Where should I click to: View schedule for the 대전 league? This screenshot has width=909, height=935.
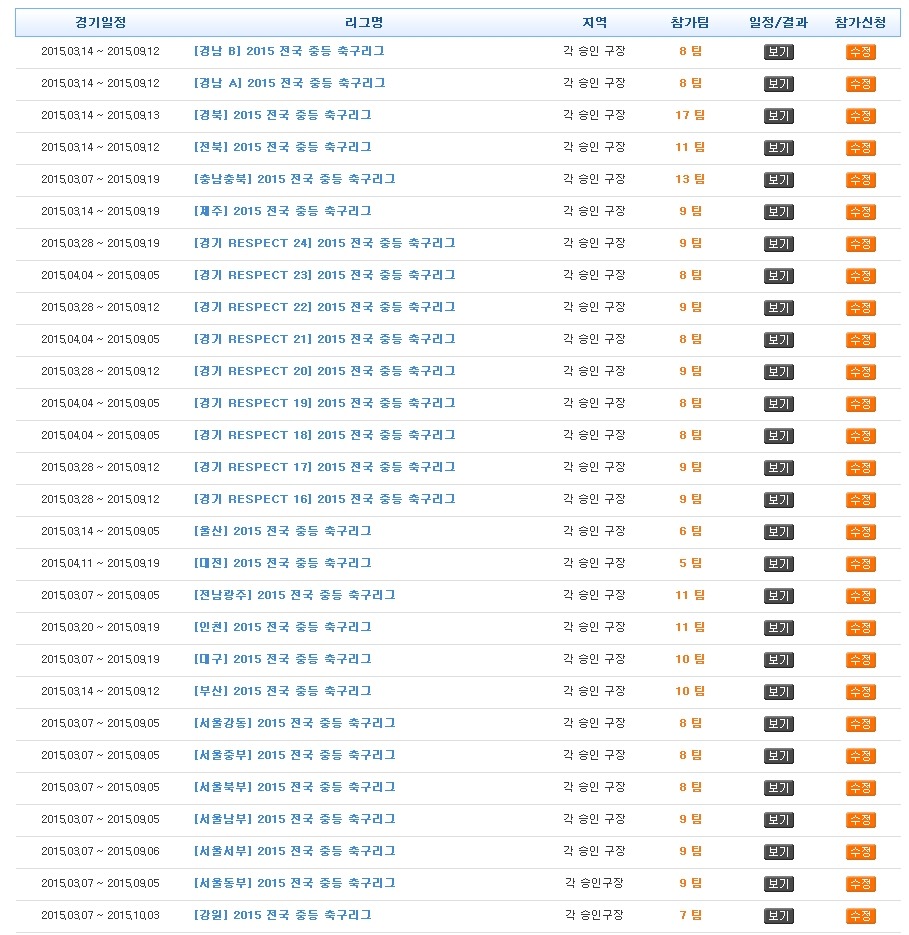click(x=778, y=564)
